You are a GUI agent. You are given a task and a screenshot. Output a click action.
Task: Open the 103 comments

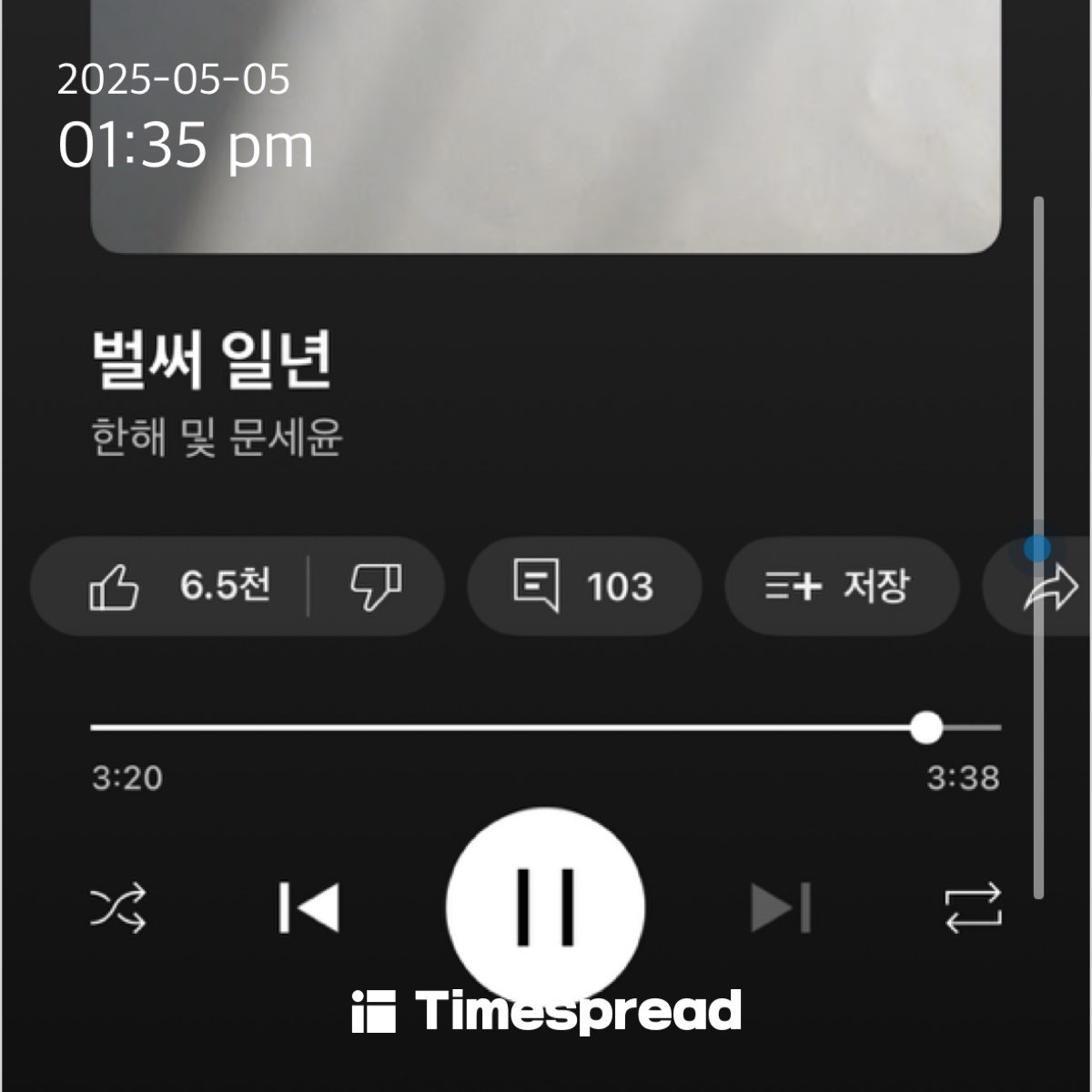[x=584, y=586]
